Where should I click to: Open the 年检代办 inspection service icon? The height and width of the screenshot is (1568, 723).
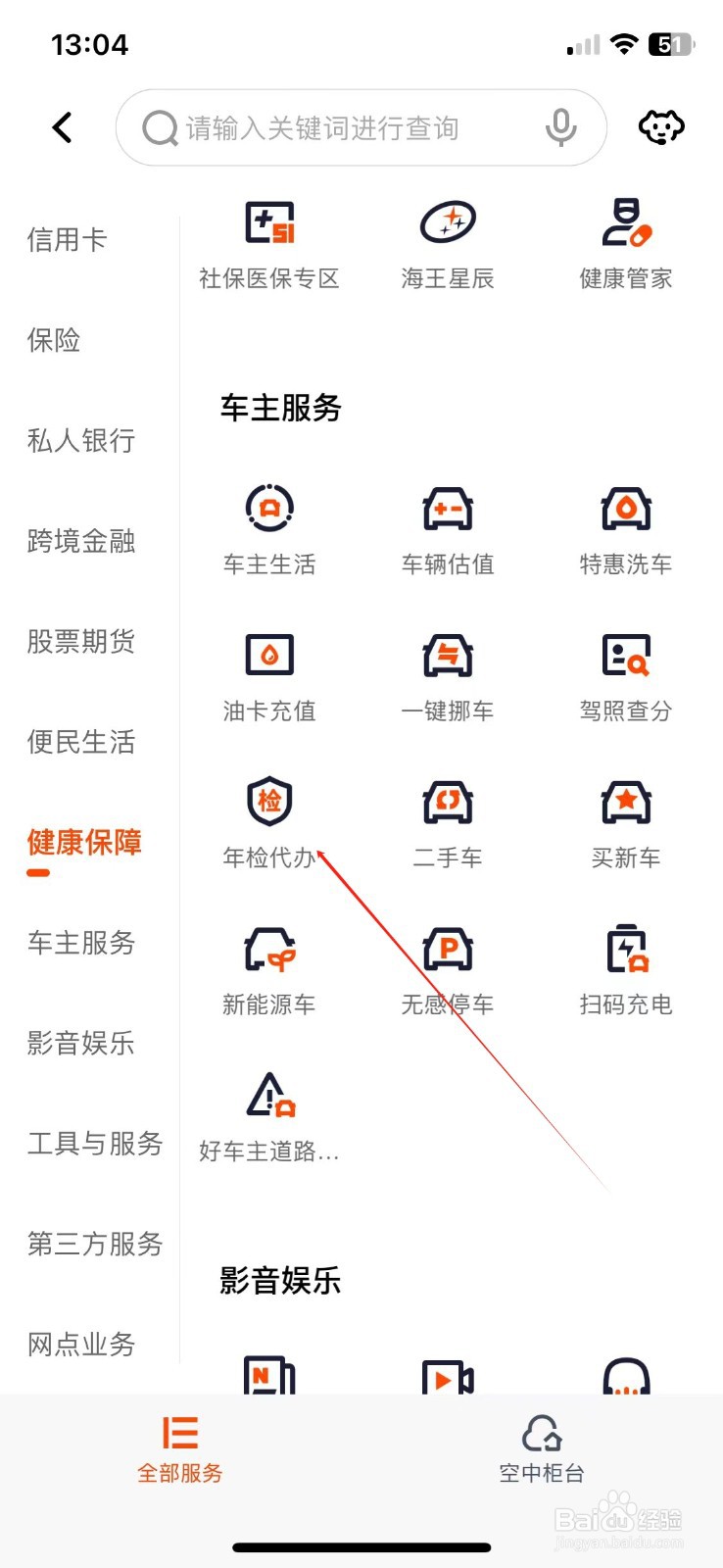[269, 820]
